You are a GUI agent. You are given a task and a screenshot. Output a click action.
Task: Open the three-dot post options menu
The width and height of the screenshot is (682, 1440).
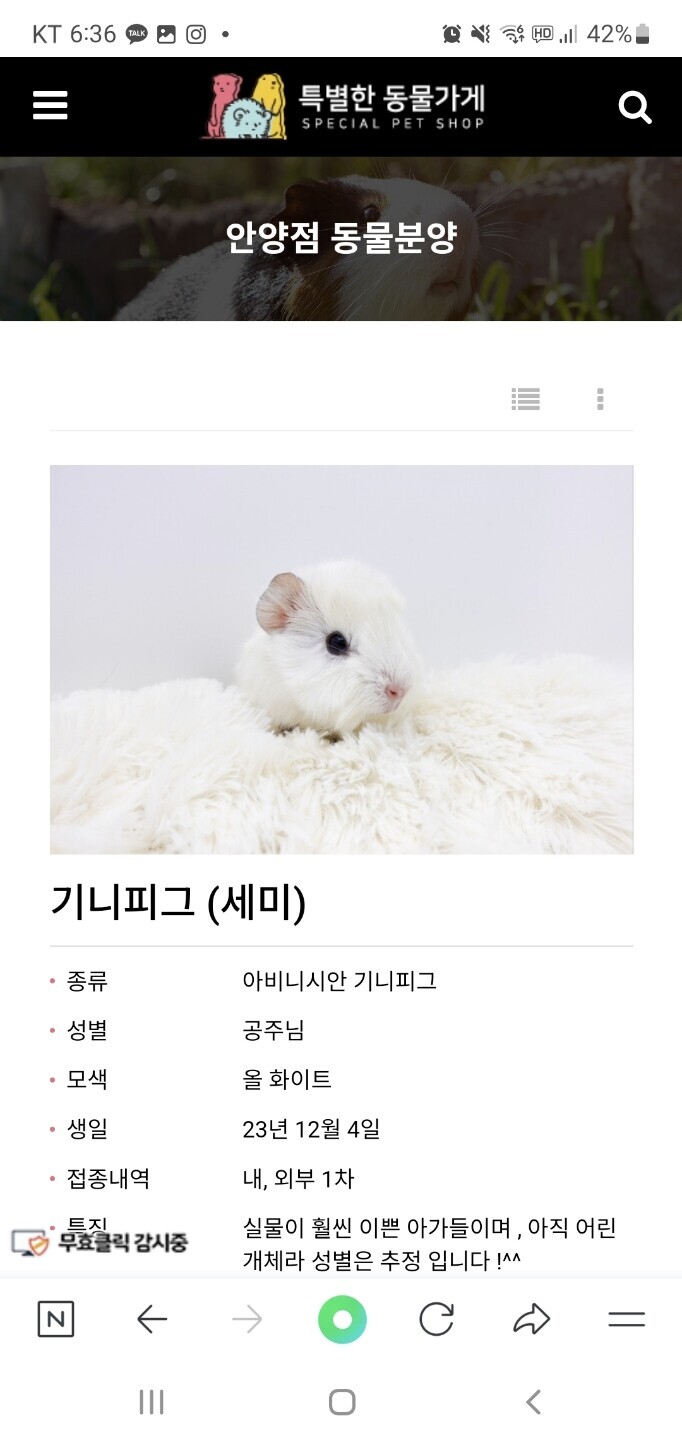[600, 399]
